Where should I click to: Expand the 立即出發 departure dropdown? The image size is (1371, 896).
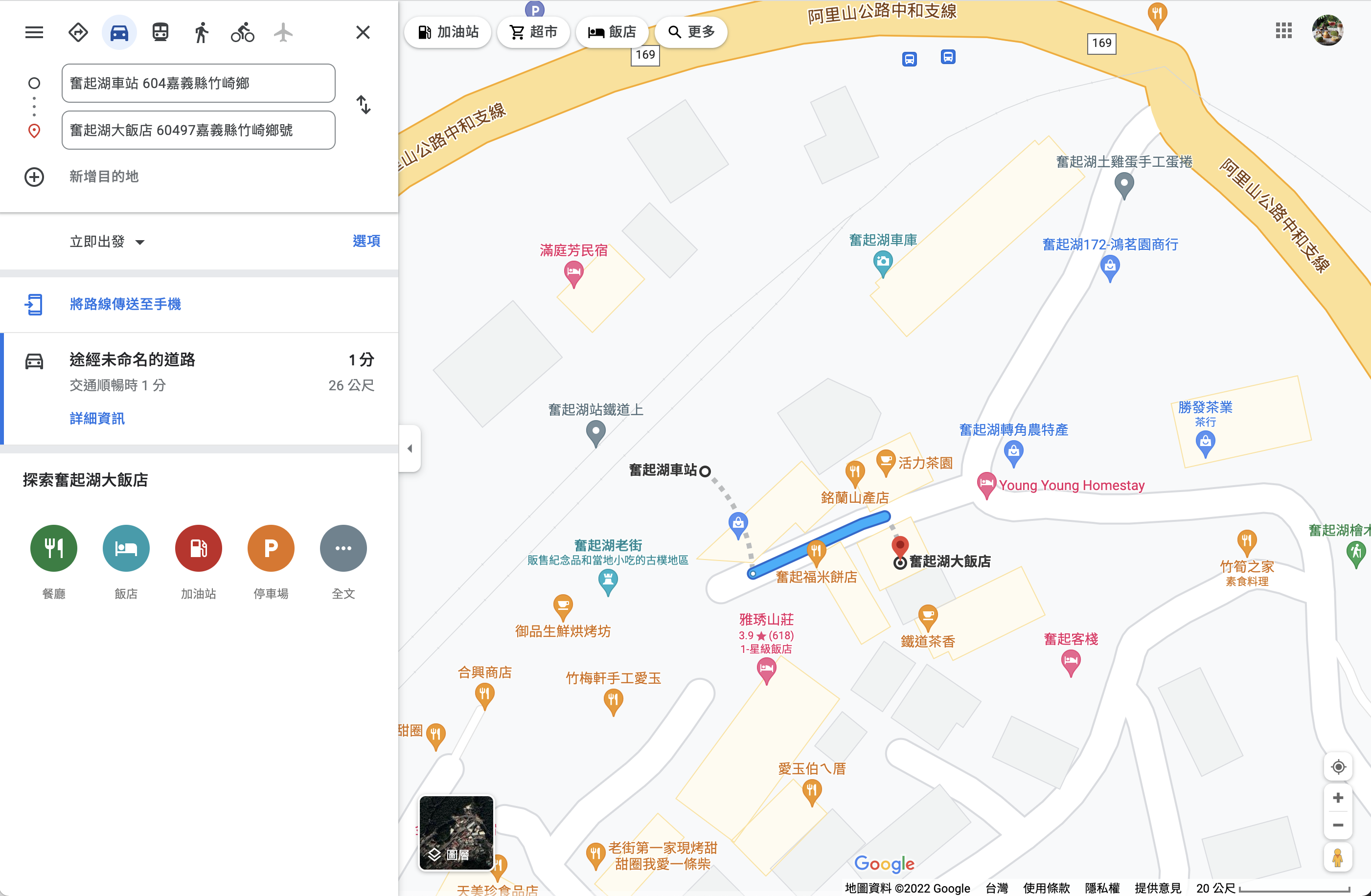[107, 241]
